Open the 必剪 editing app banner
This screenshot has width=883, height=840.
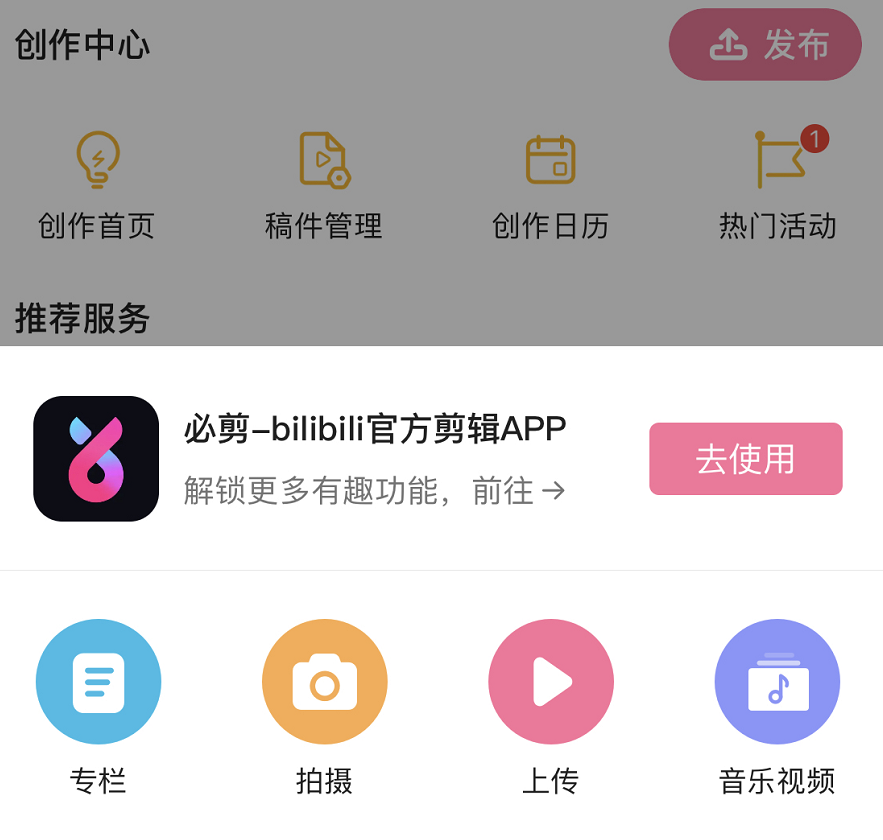tap(375, 458)
